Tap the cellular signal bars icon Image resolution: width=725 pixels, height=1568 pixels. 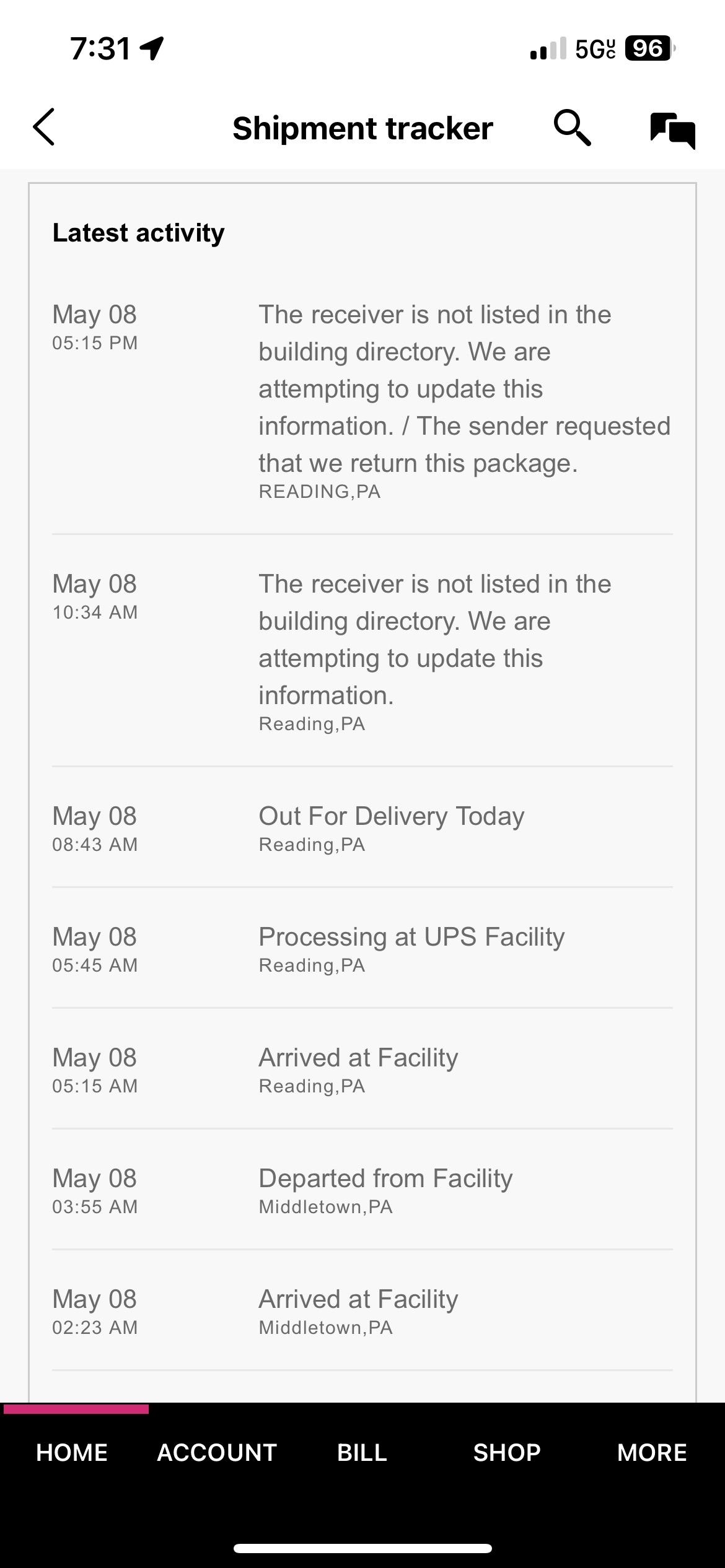pyautogui.click(x=548, y=48)
